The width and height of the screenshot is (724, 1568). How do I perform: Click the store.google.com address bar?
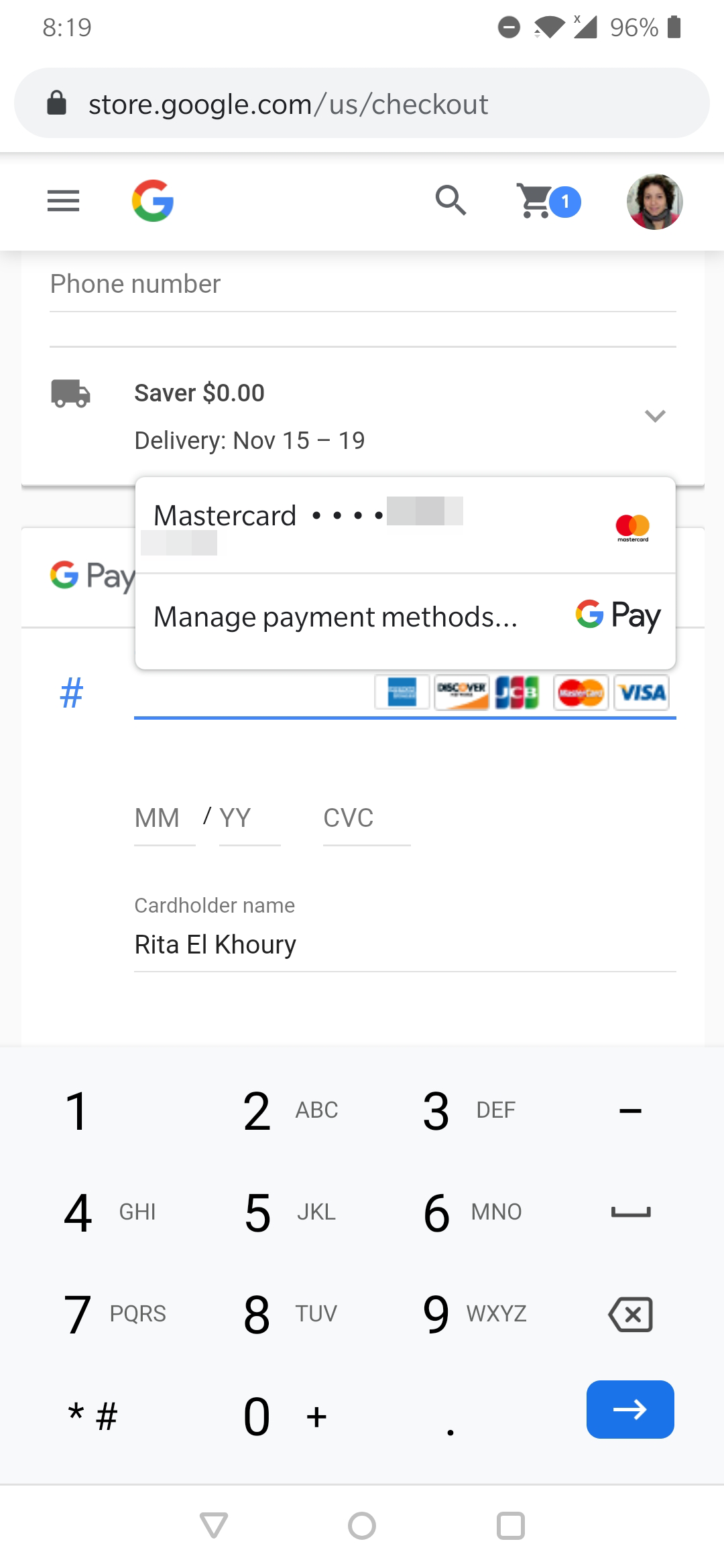click(288, 103)
